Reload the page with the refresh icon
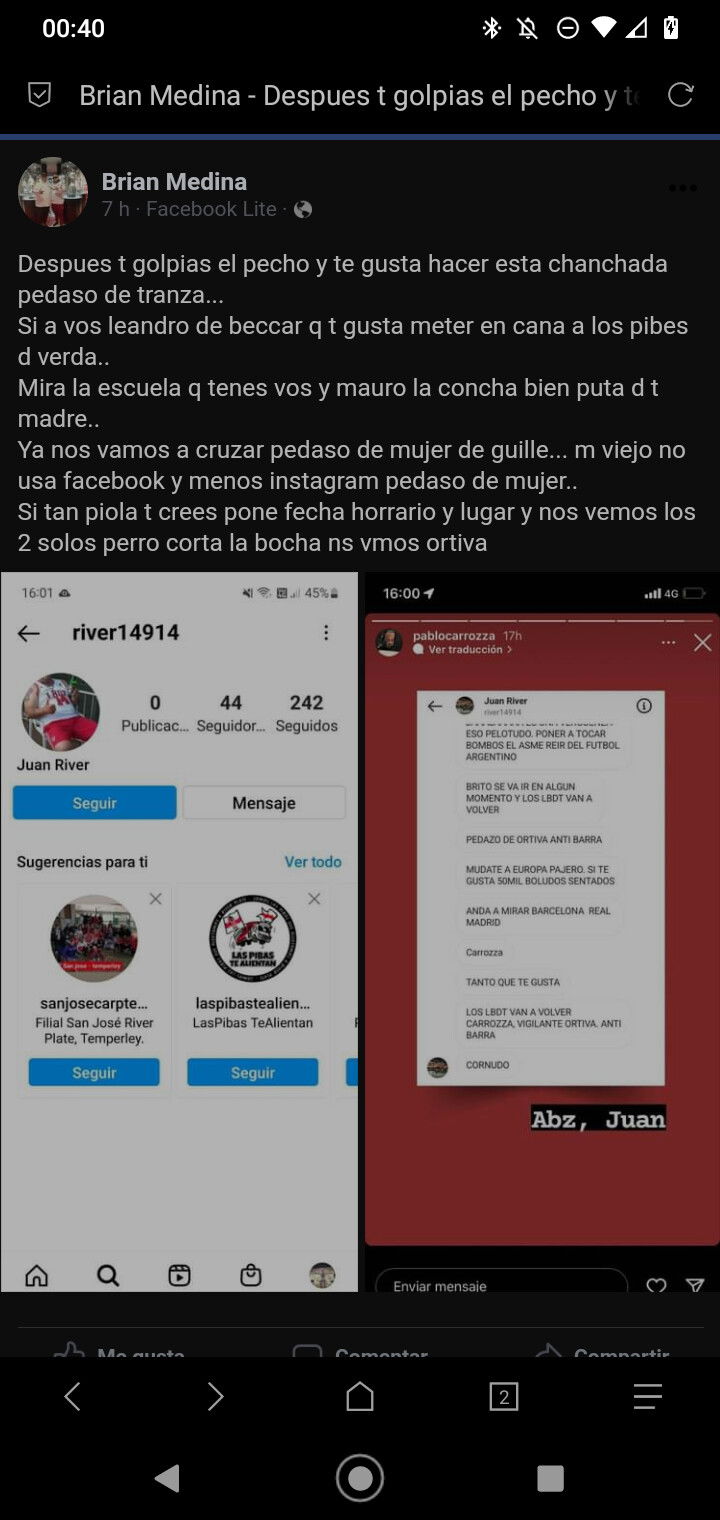Screen dimensions: 720x1520 (x=681, y=95)
